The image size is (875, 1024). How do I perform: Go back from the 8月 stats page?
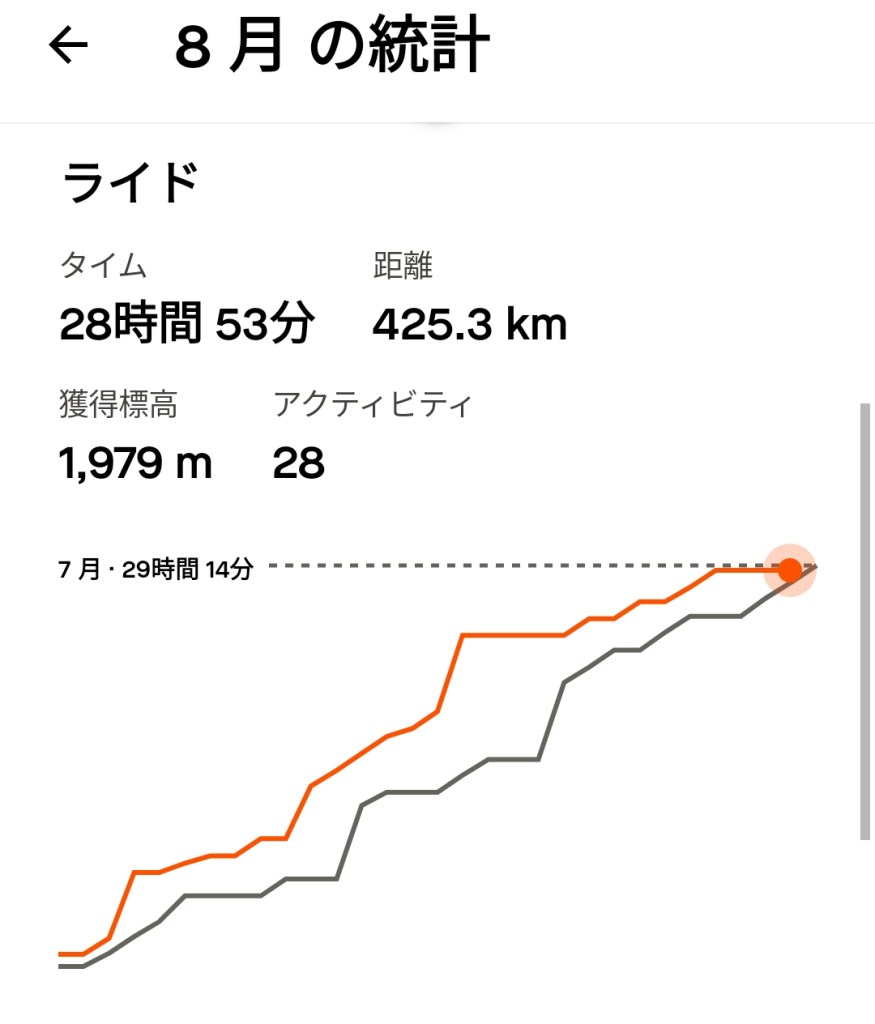tap(69, 46)
